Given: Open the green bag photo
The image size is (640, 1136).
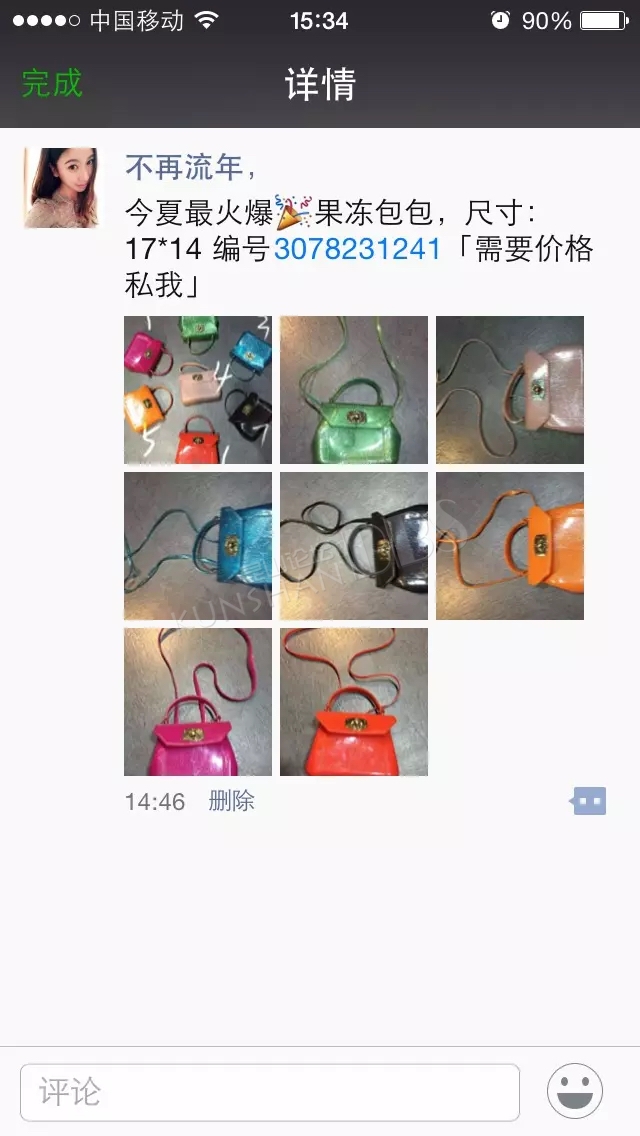Looking at the screenshot, I should point(354,390).
